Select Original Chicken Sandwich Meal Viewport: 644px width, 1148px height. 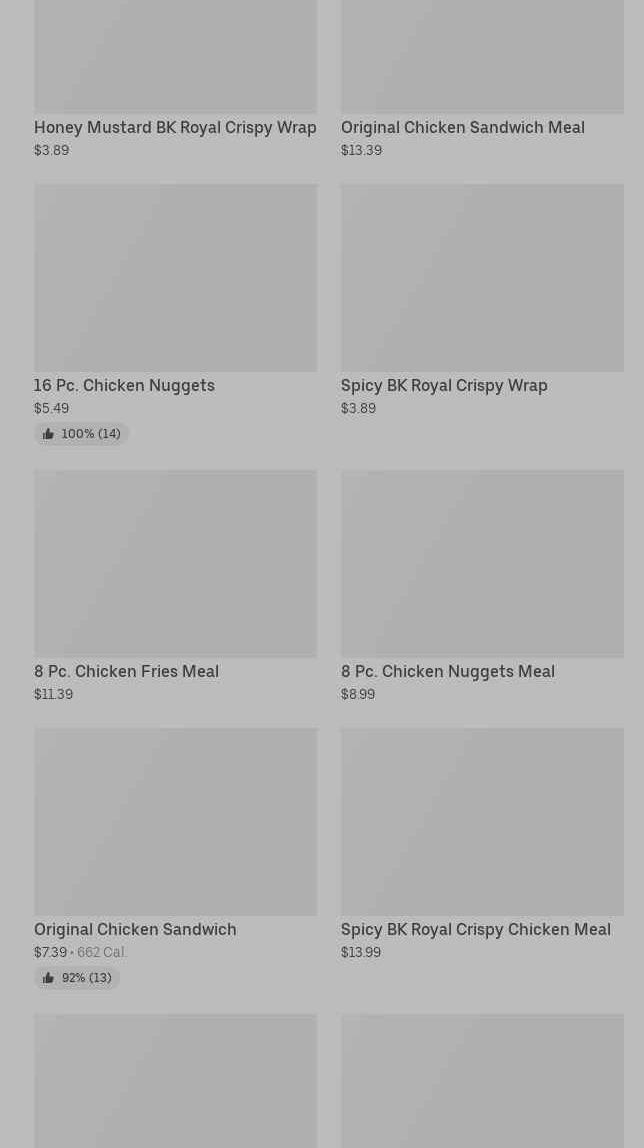point(462,127)
